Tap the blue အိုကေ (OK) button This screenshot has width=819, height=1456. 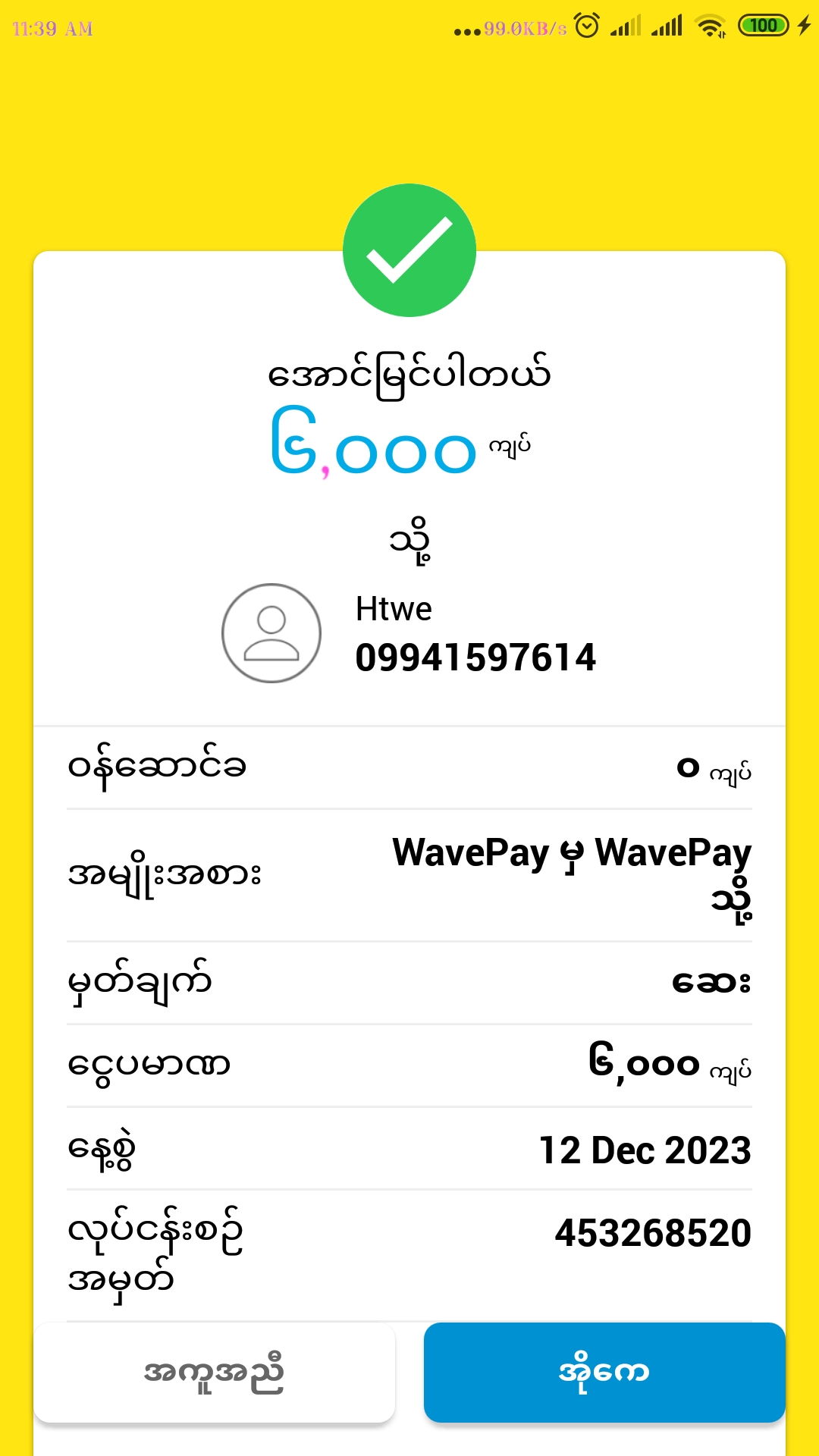pyautogui.click(x=604, y=1372)
